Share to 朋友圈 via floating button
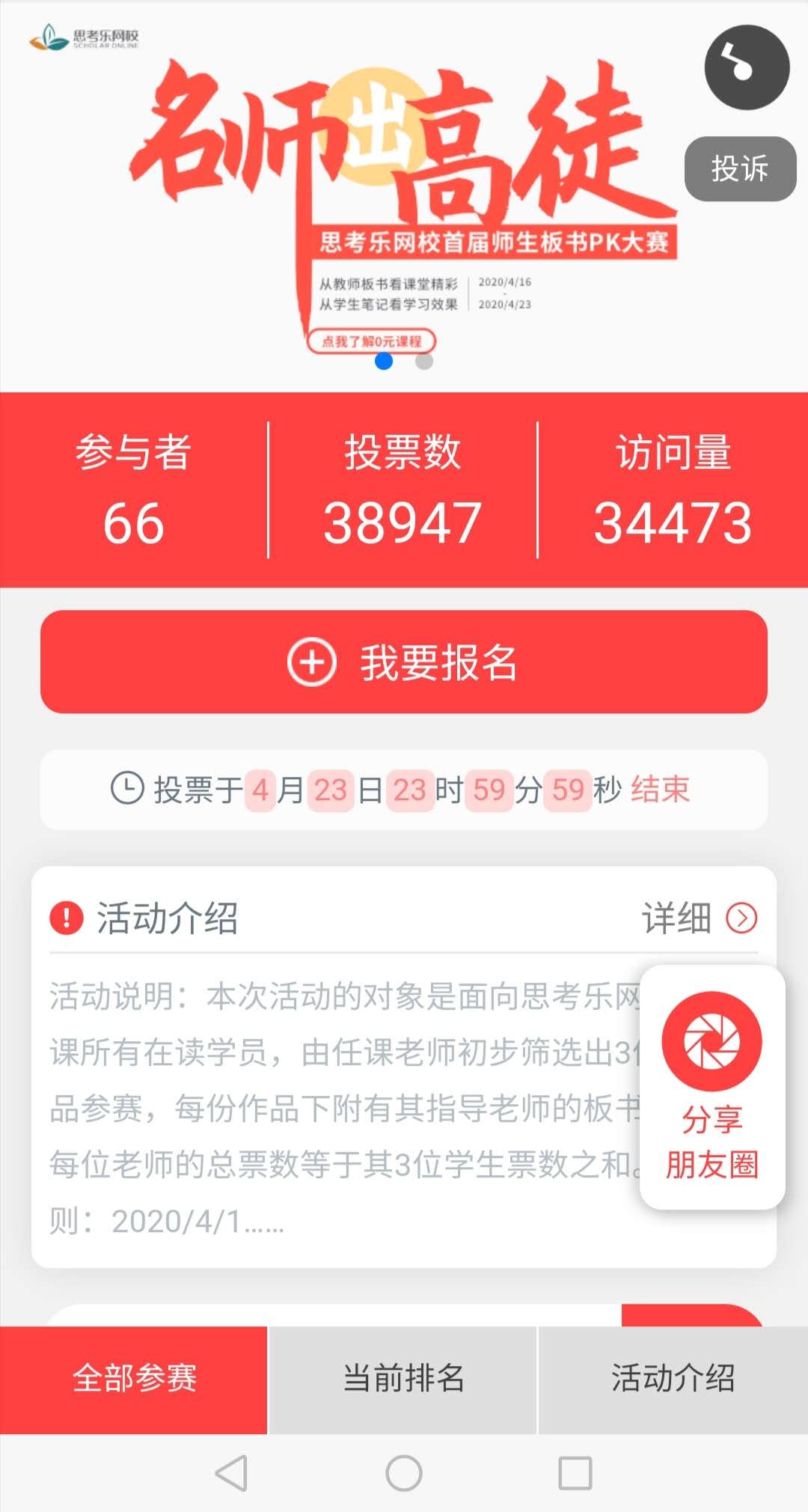 [711, 1087]
